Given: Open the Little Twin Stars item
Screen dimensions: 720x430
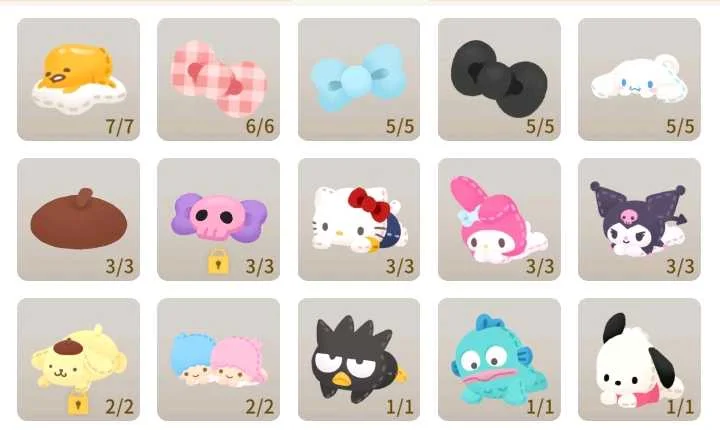Looking at the screenshot, I should click(218, 358).
